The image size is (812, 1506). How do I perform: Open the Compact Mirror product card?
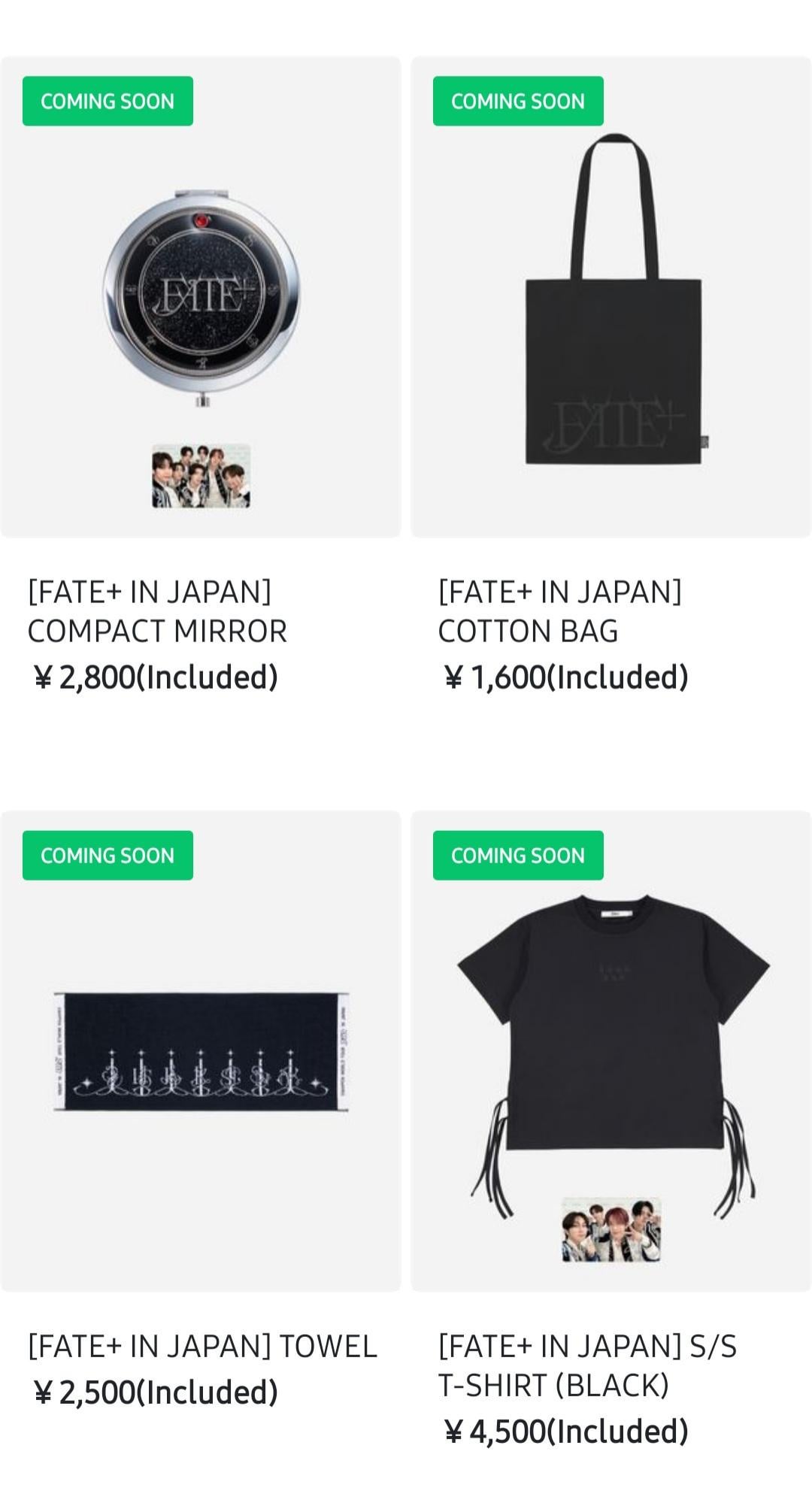[201, 298]
